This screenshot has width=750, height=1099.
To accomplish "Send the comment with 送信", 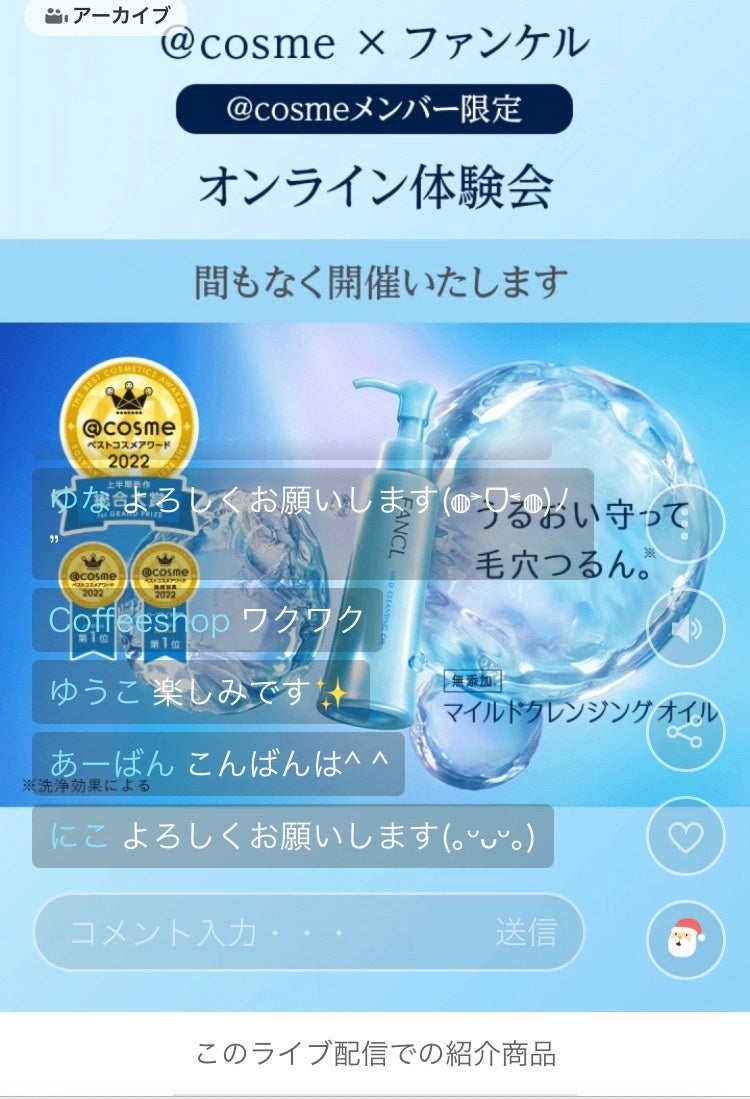I will [x=526, y=932].
